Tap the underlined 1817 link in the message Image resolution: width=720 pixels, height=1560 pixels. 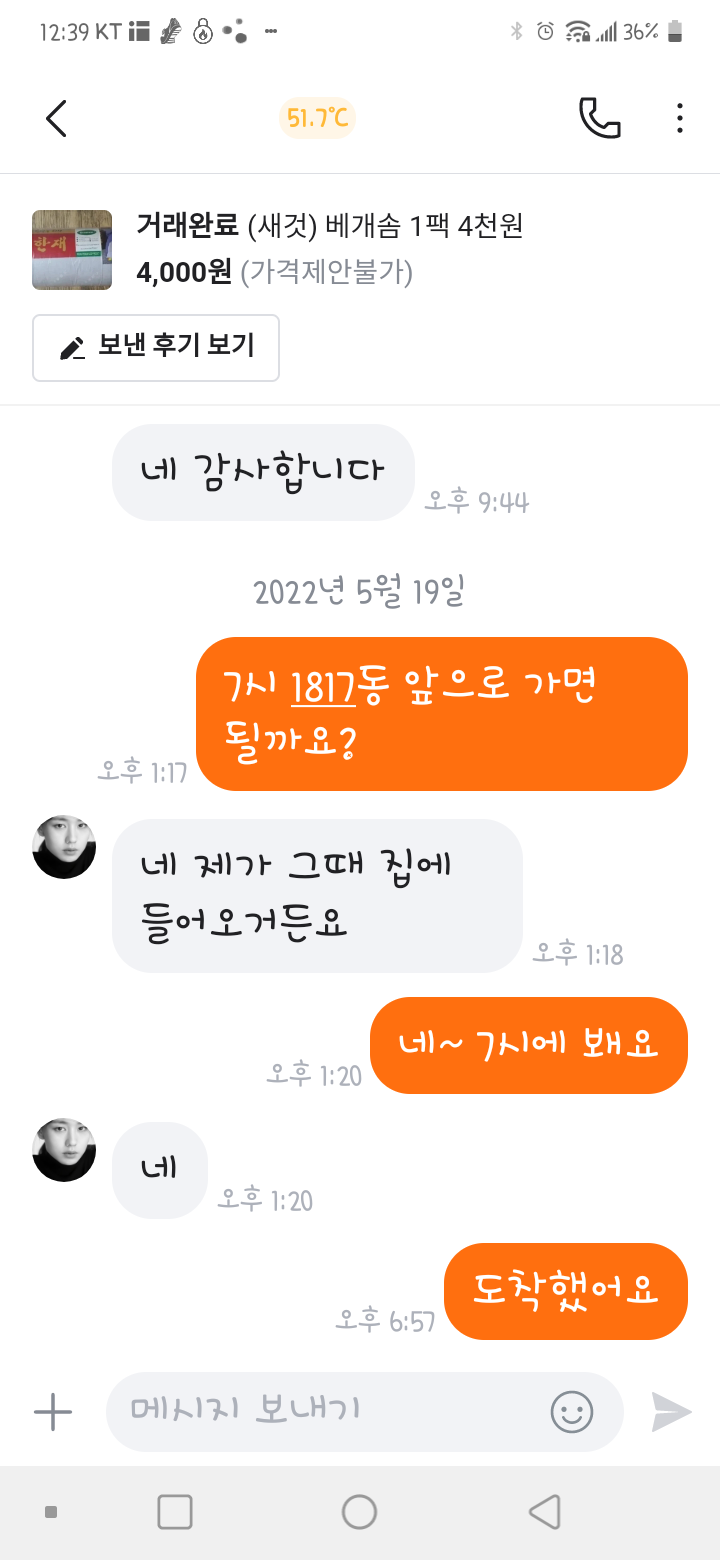(x=323, y=688)
